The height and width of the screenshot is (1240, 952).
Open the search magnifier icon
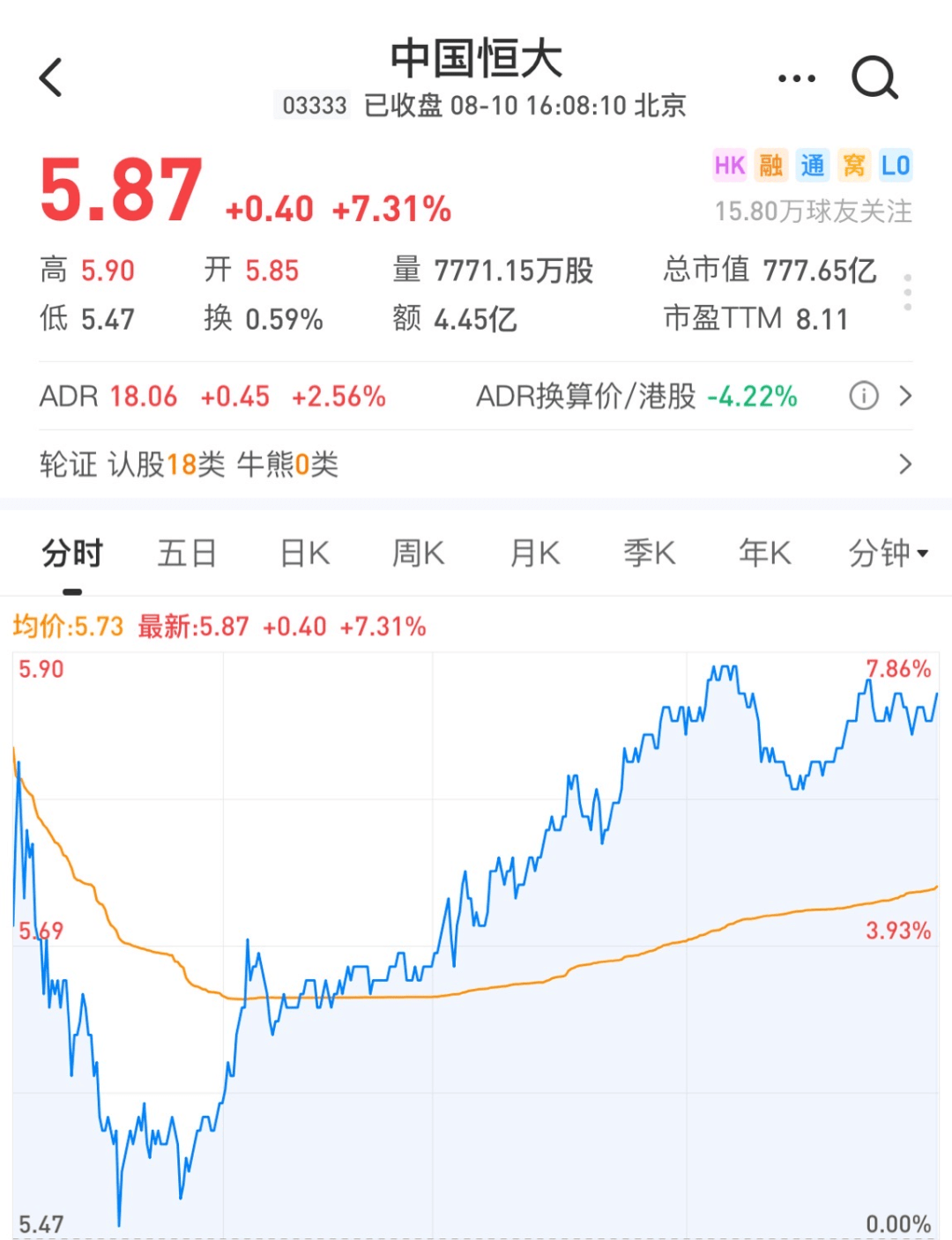point(874,78)
